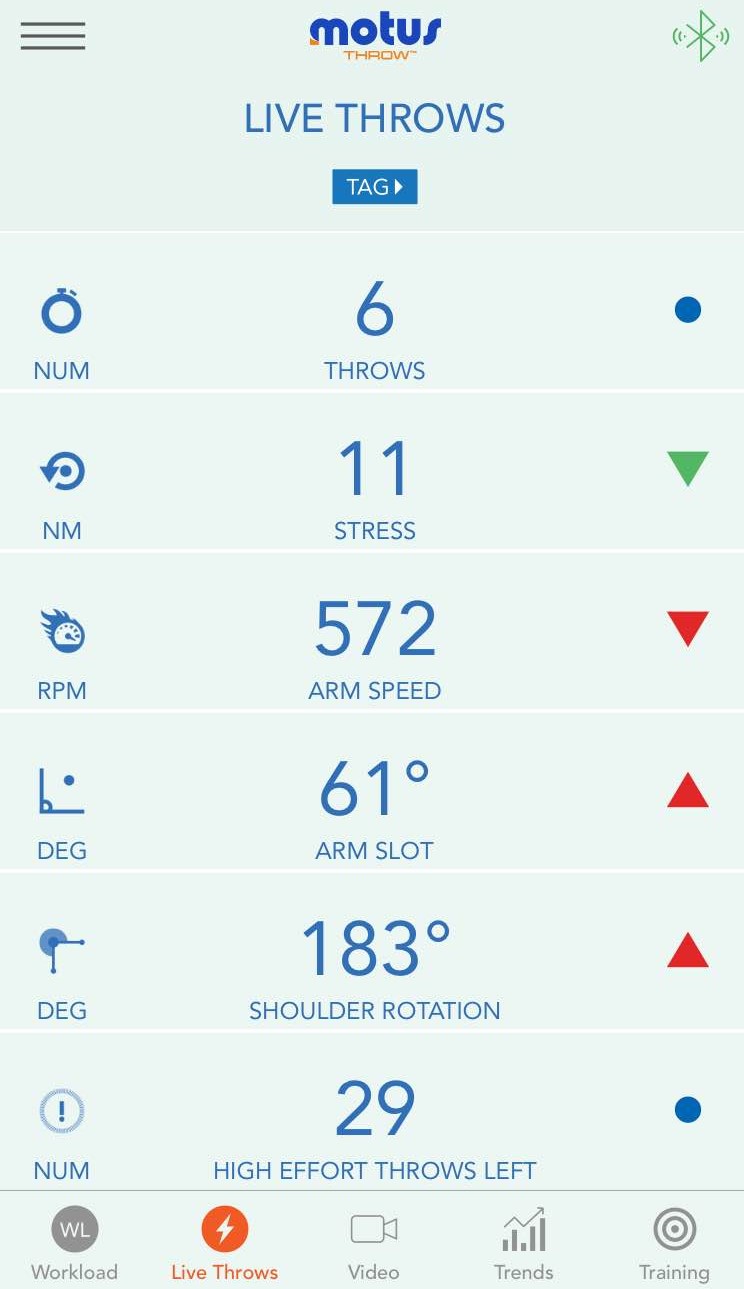Select the Live Throws tab

224,1244
